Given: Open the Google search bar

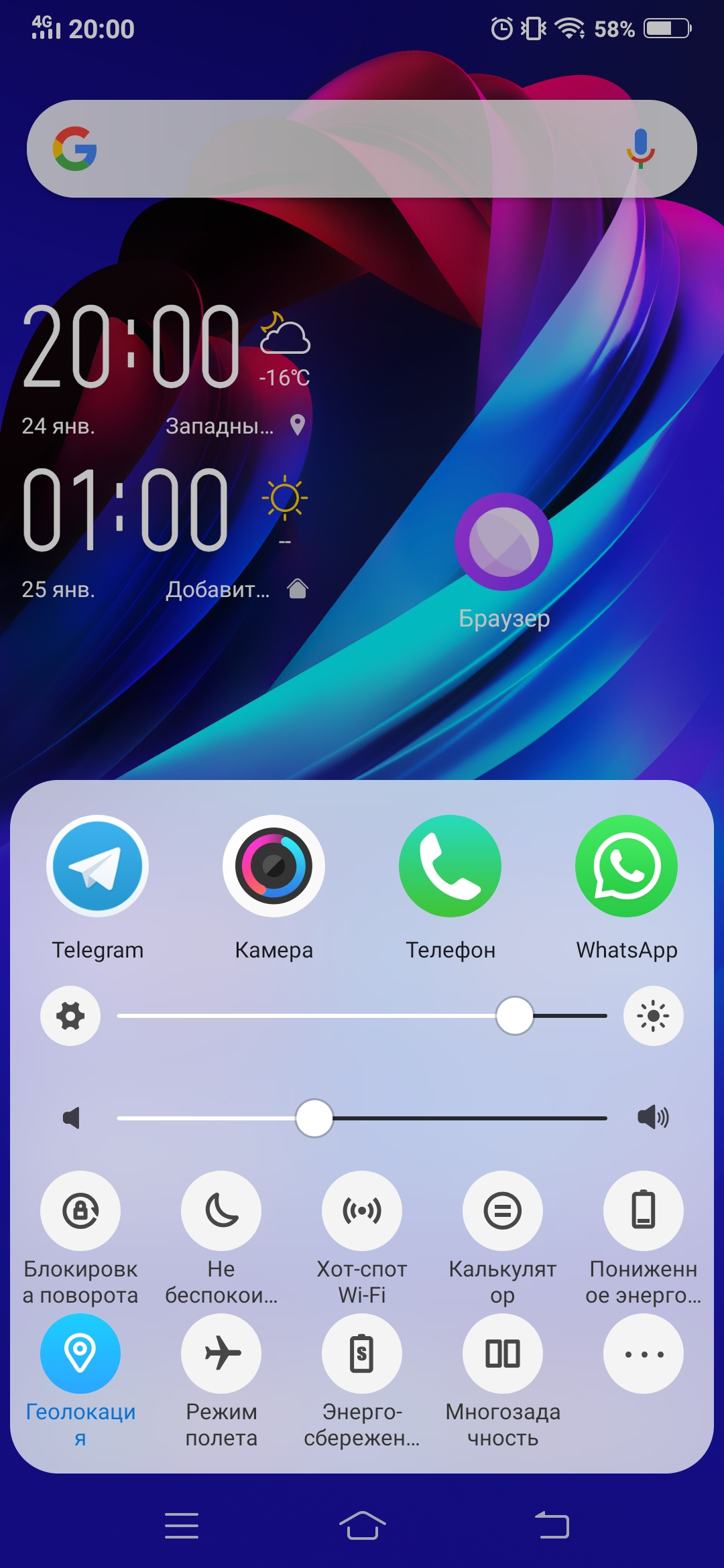Looking at the screenshot, I should click(x=362, y=149).
